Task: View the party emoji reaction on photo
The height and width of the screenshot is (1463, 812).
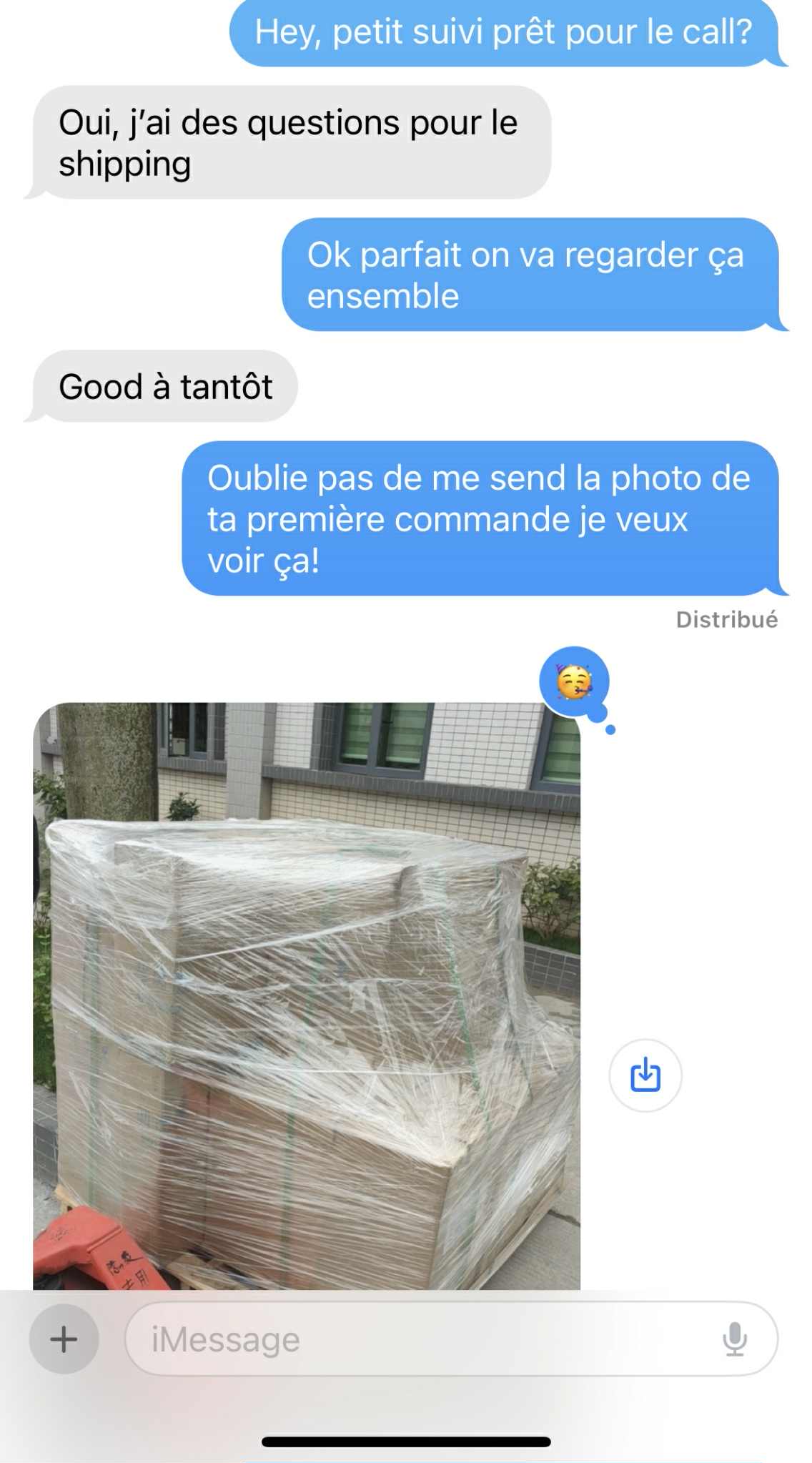Action: tap(574, 681)
